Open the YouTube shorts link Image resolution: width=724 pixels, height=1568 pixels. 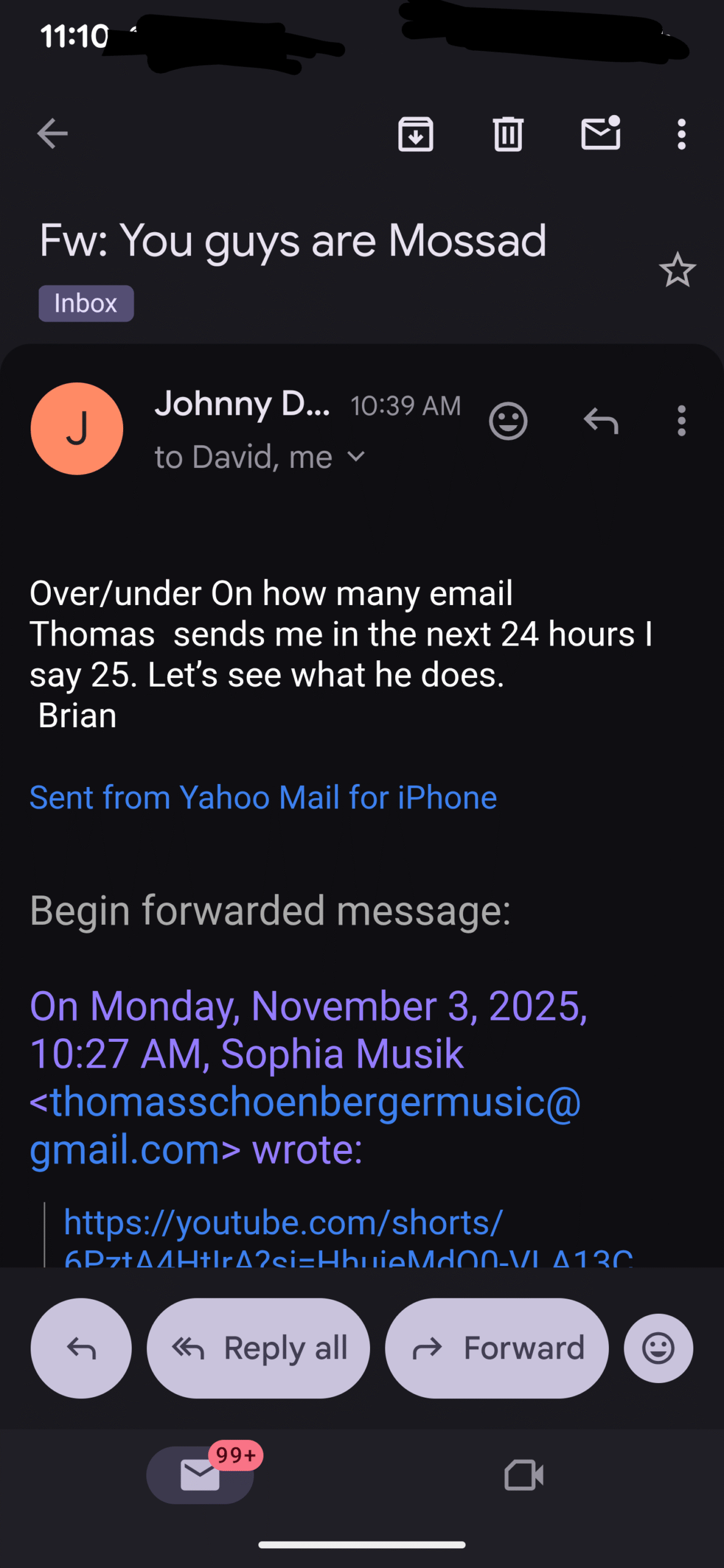(x=283, y=1223)
